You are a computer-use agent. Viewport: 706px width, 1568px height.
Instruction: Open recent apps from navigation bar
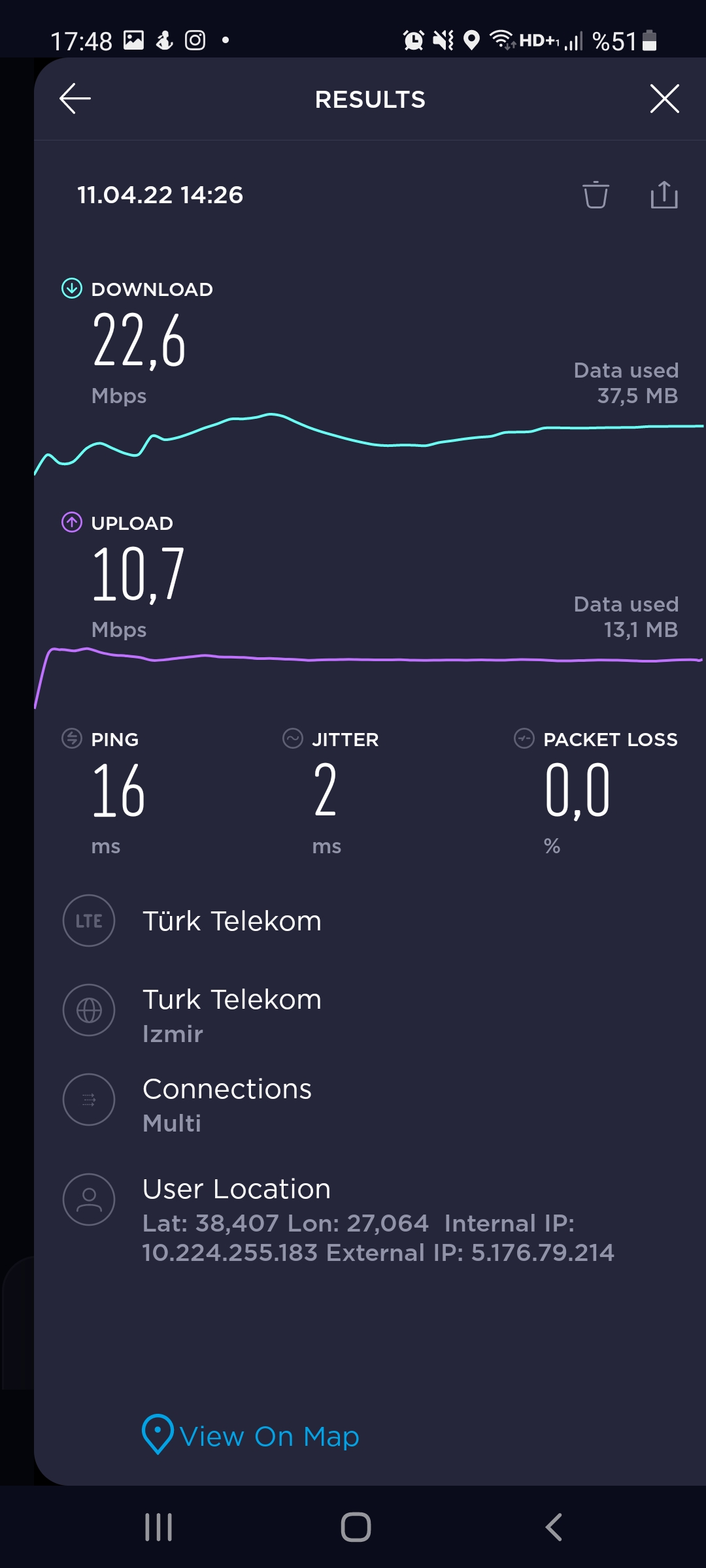pyautogui.click(x=158, y=1527)
